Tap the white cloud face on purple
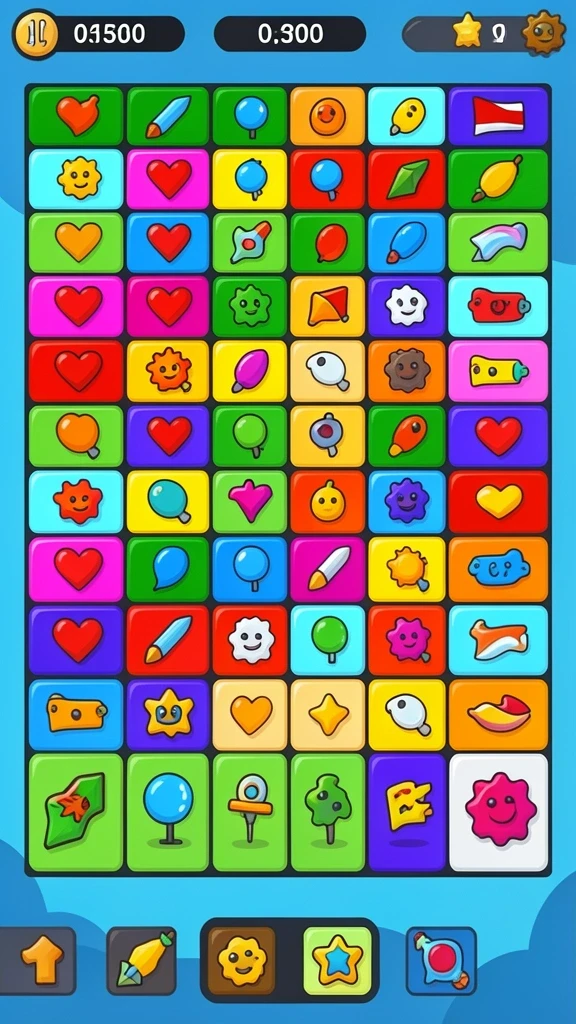 coord(407,306)
